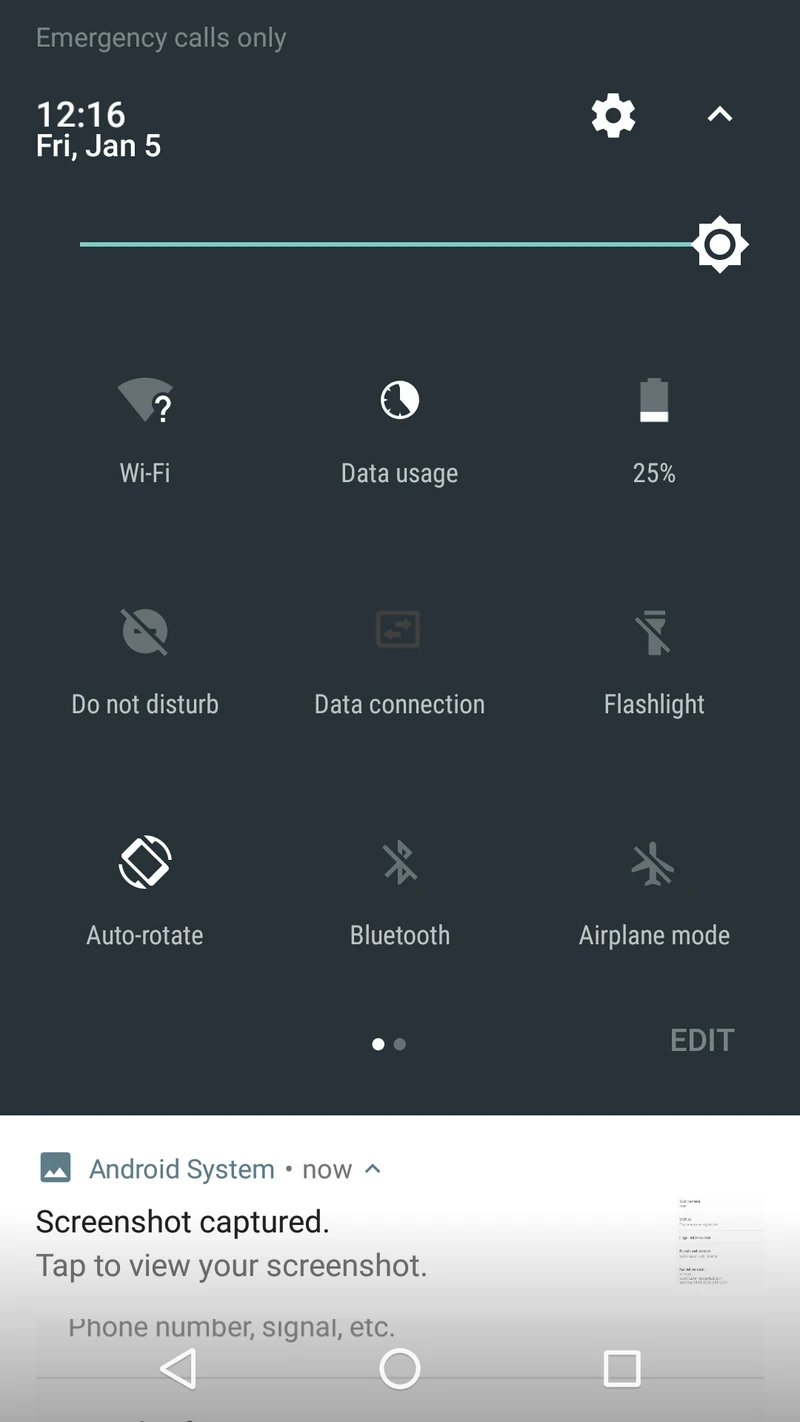Open the Wi-Fi quick settings tile
The image size is (800, 1422).
[145, 425]
